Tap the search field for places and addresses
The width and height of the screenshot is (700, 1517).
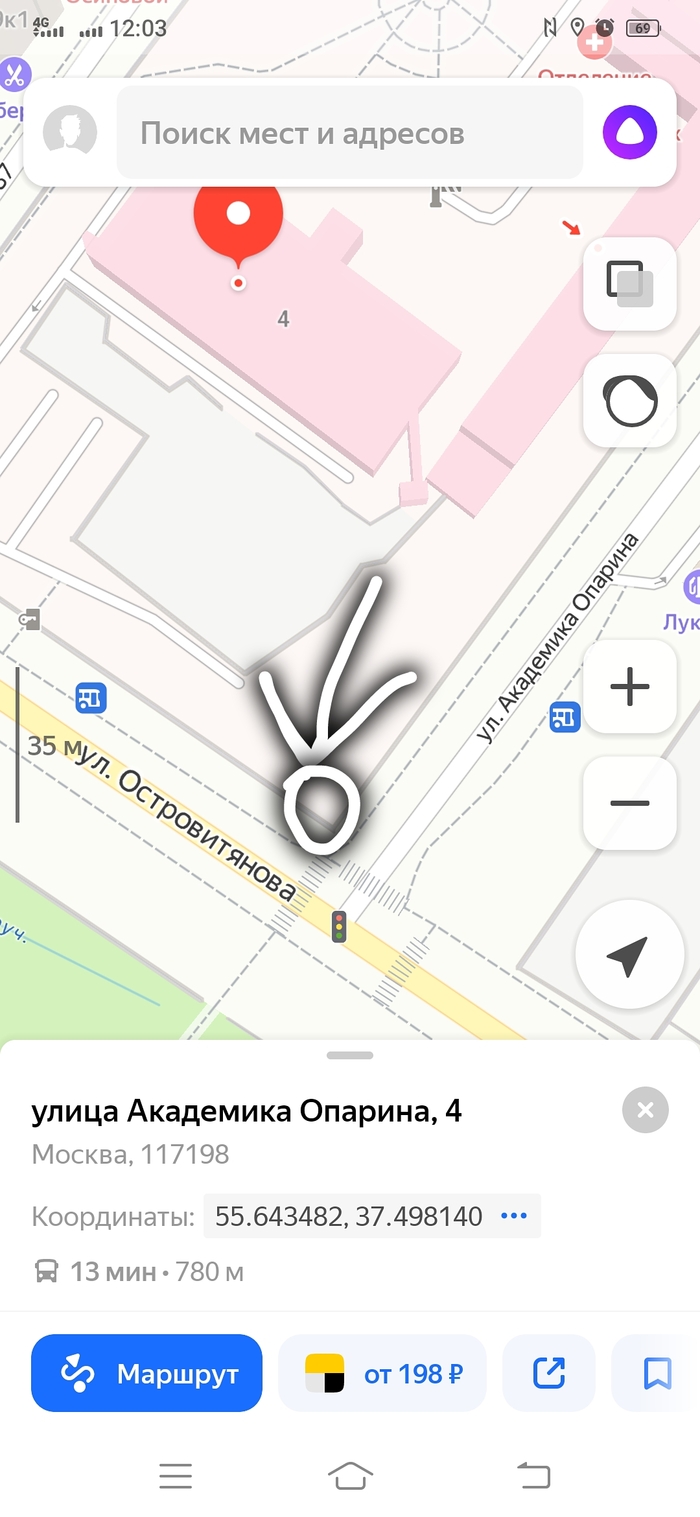click(350, 133)
